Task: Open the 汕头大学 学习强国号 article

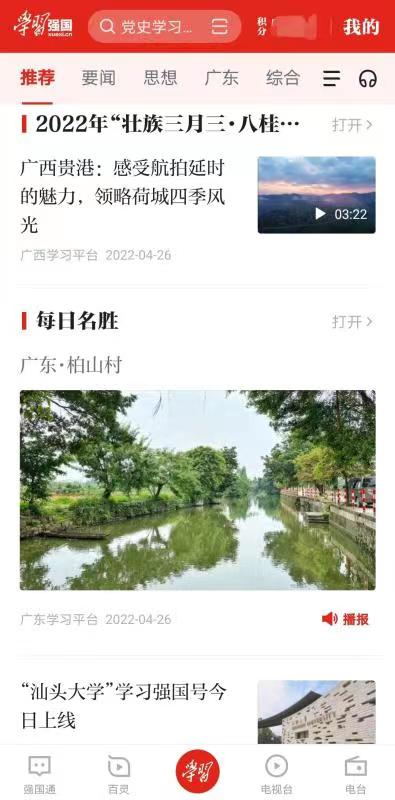Action: pos(123,706)
